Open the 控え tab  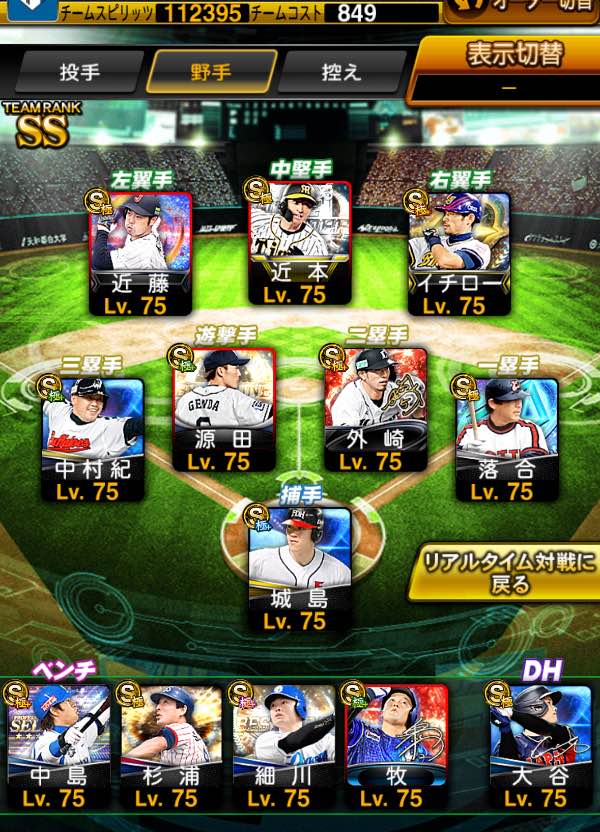[x=340, y=72]
